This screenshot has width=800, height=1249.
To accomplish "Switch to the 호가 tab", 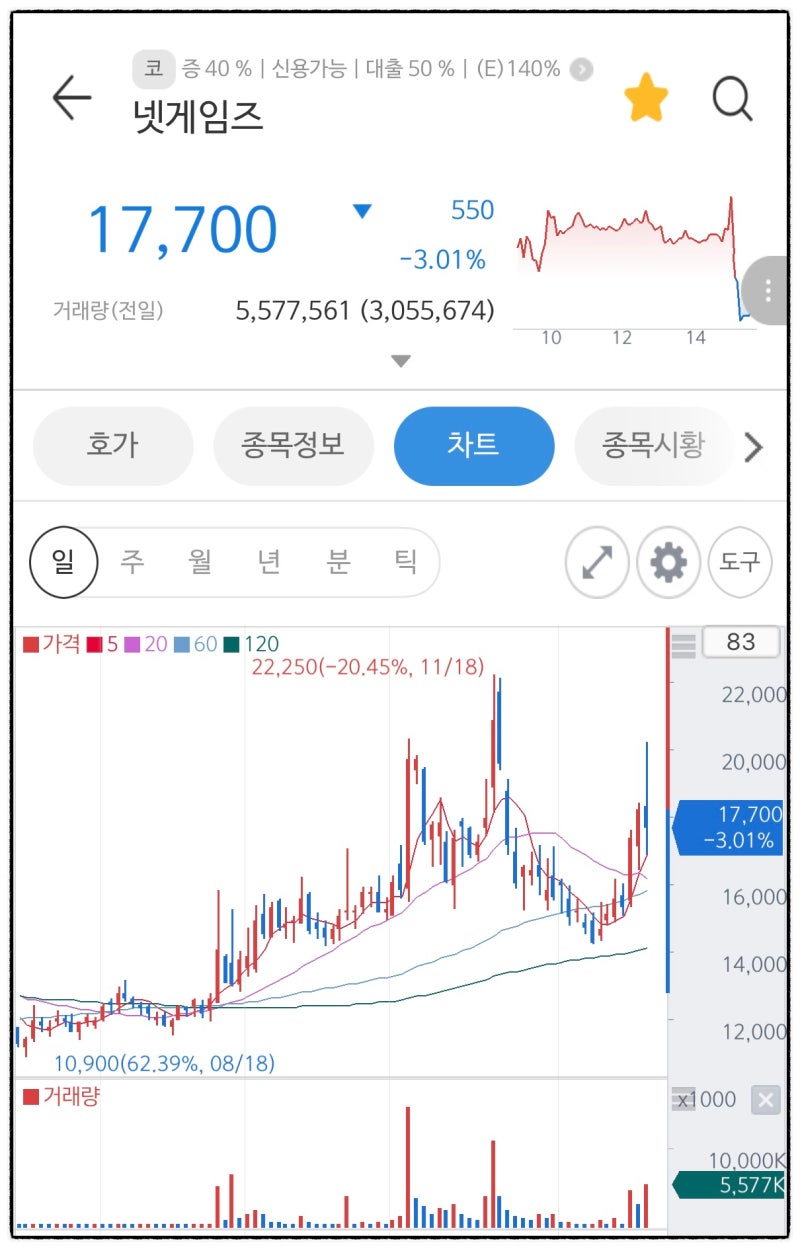I will (x=113, y=447).
